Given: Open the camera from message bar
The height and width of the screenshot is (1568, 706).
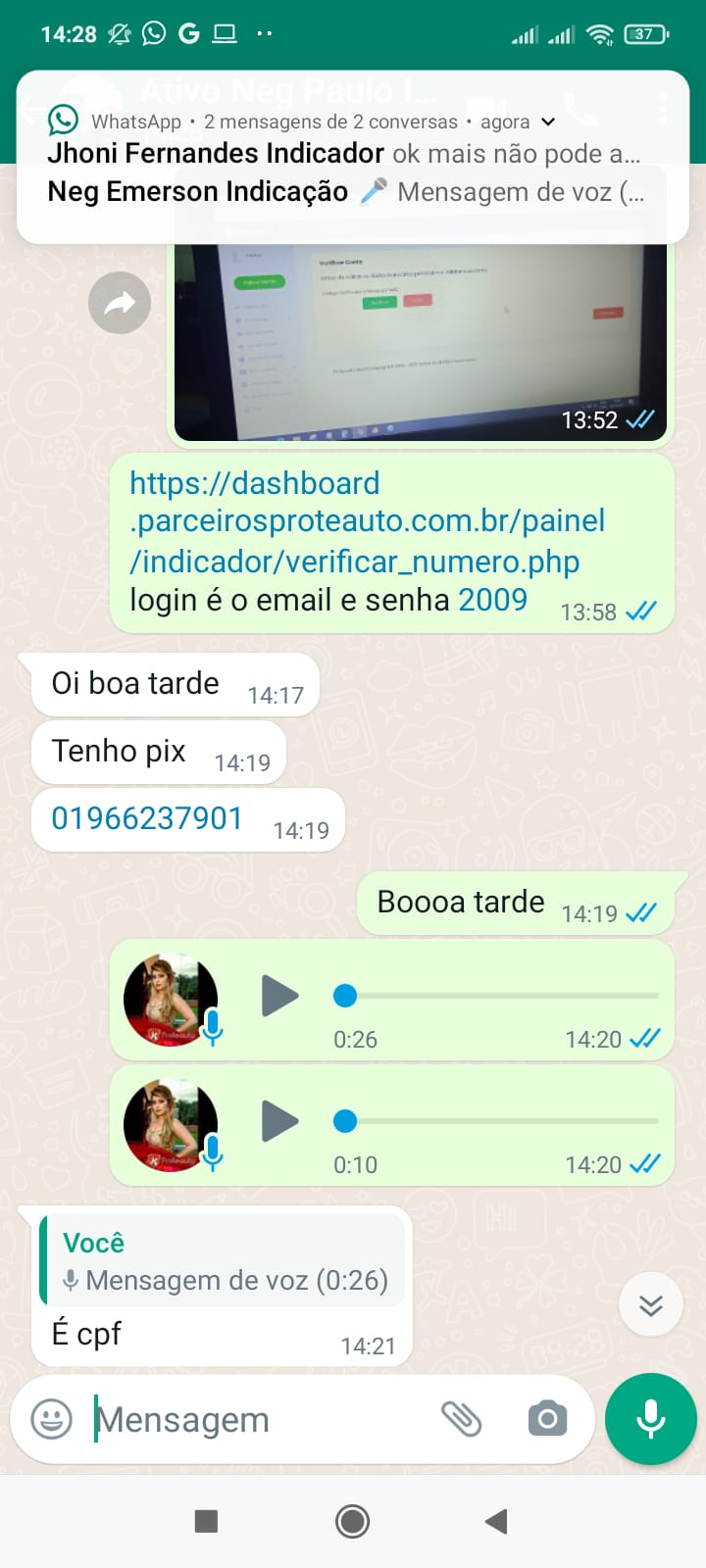Looking at the screenshot, I should (x=547, y=1419).
